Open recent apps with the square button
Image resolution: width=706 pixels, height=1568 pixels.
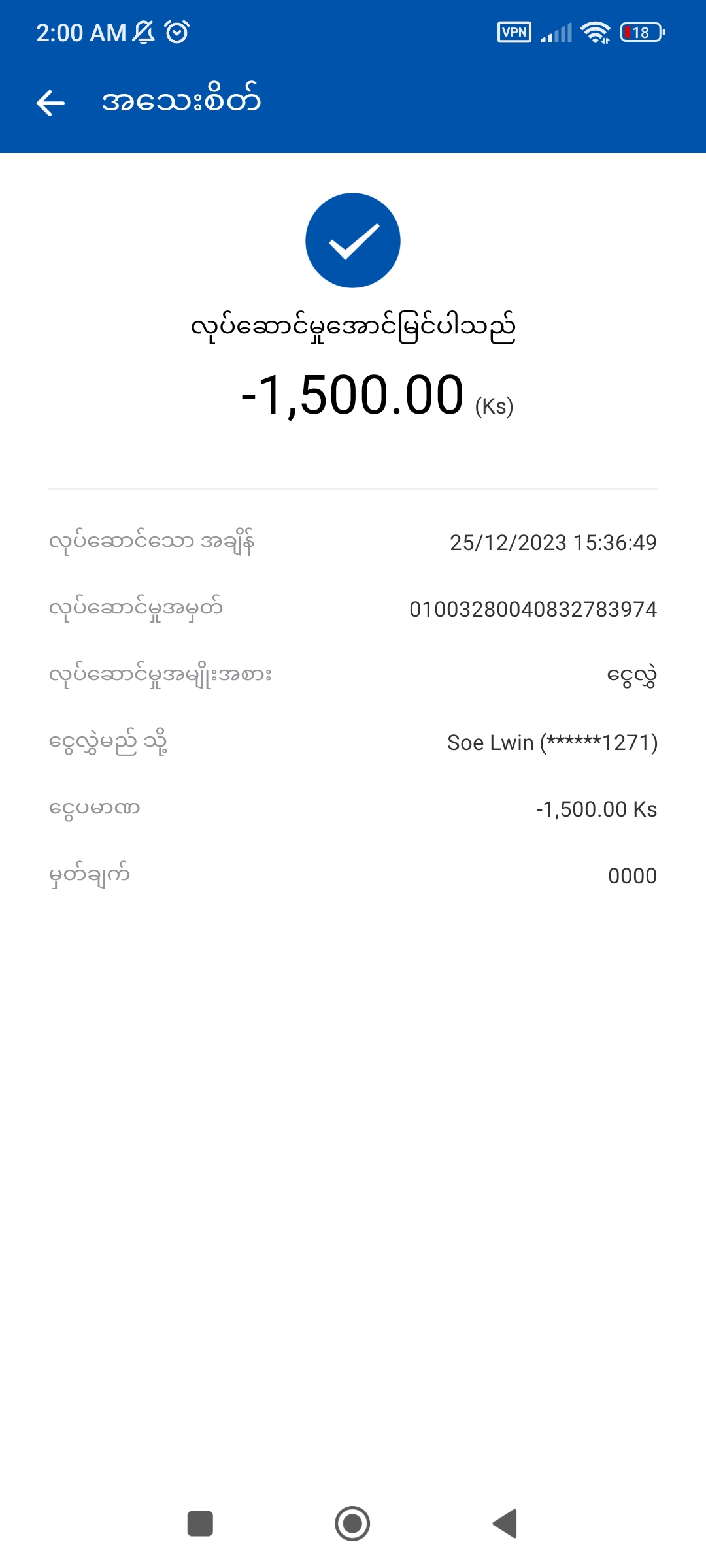[x=200, y=1524]
